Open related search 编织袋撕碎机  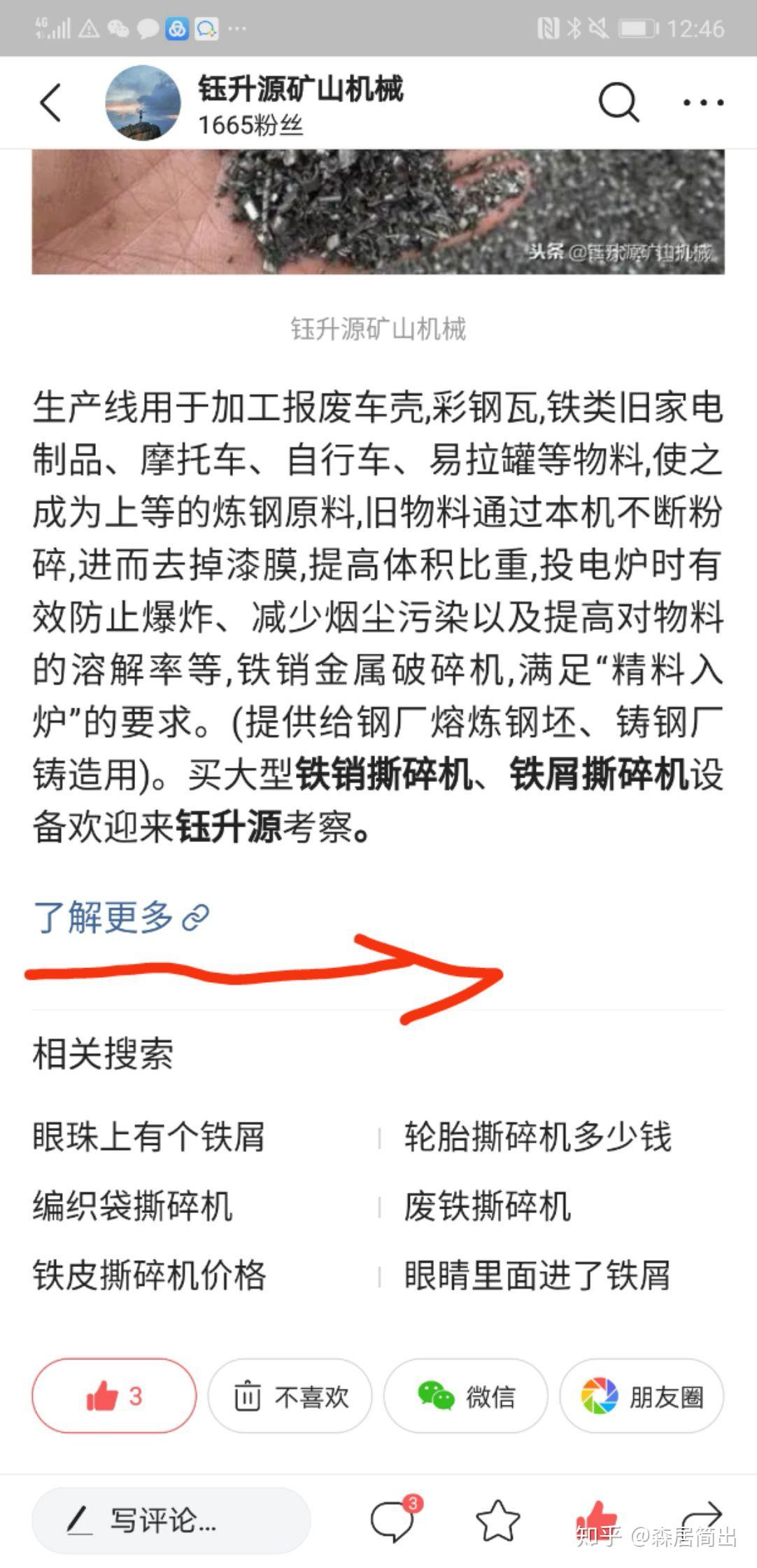[x=132, y=1206]
